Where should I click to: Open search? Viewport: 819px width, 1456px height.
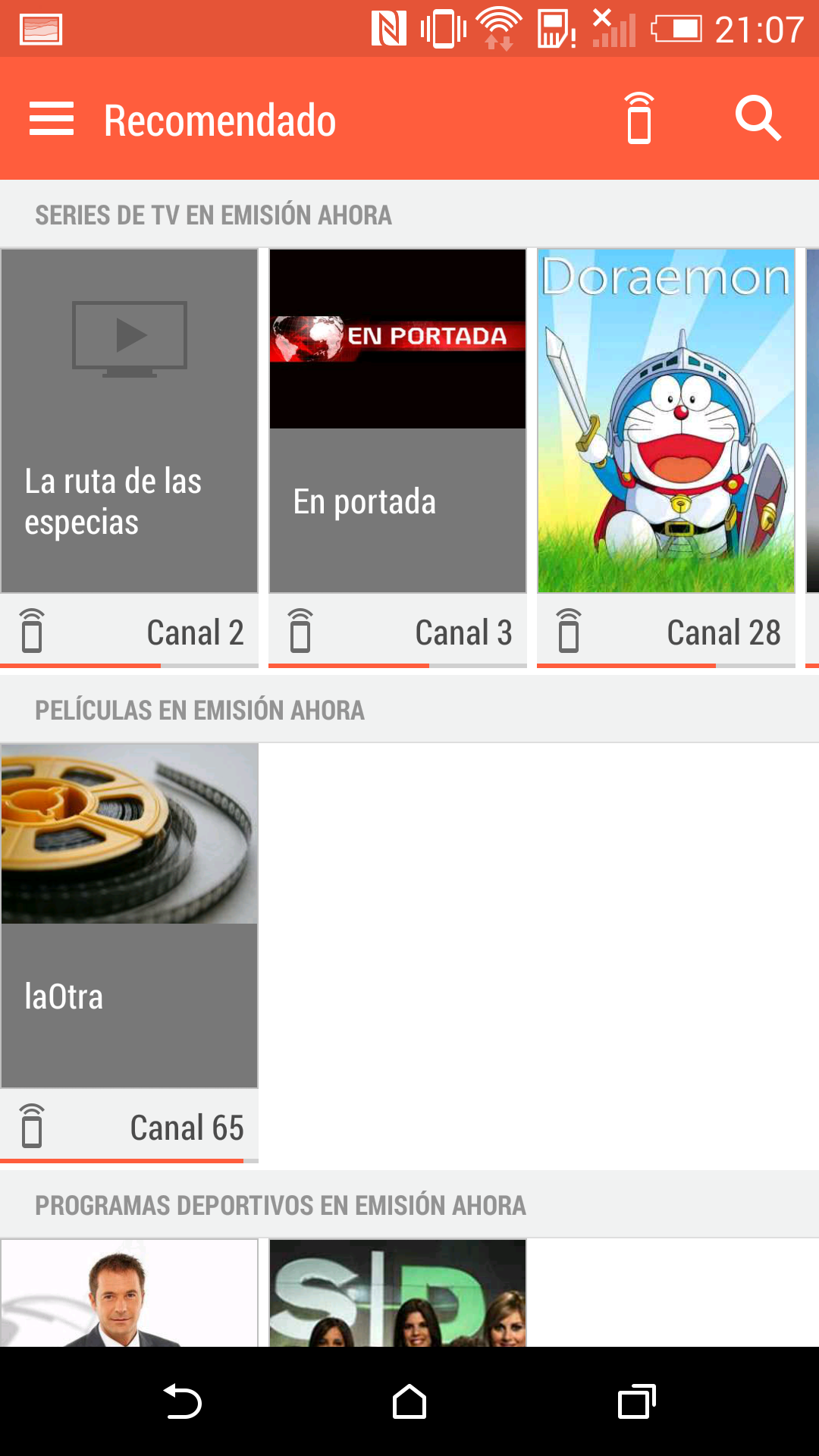pyautogui.click(x=758, y=119)
